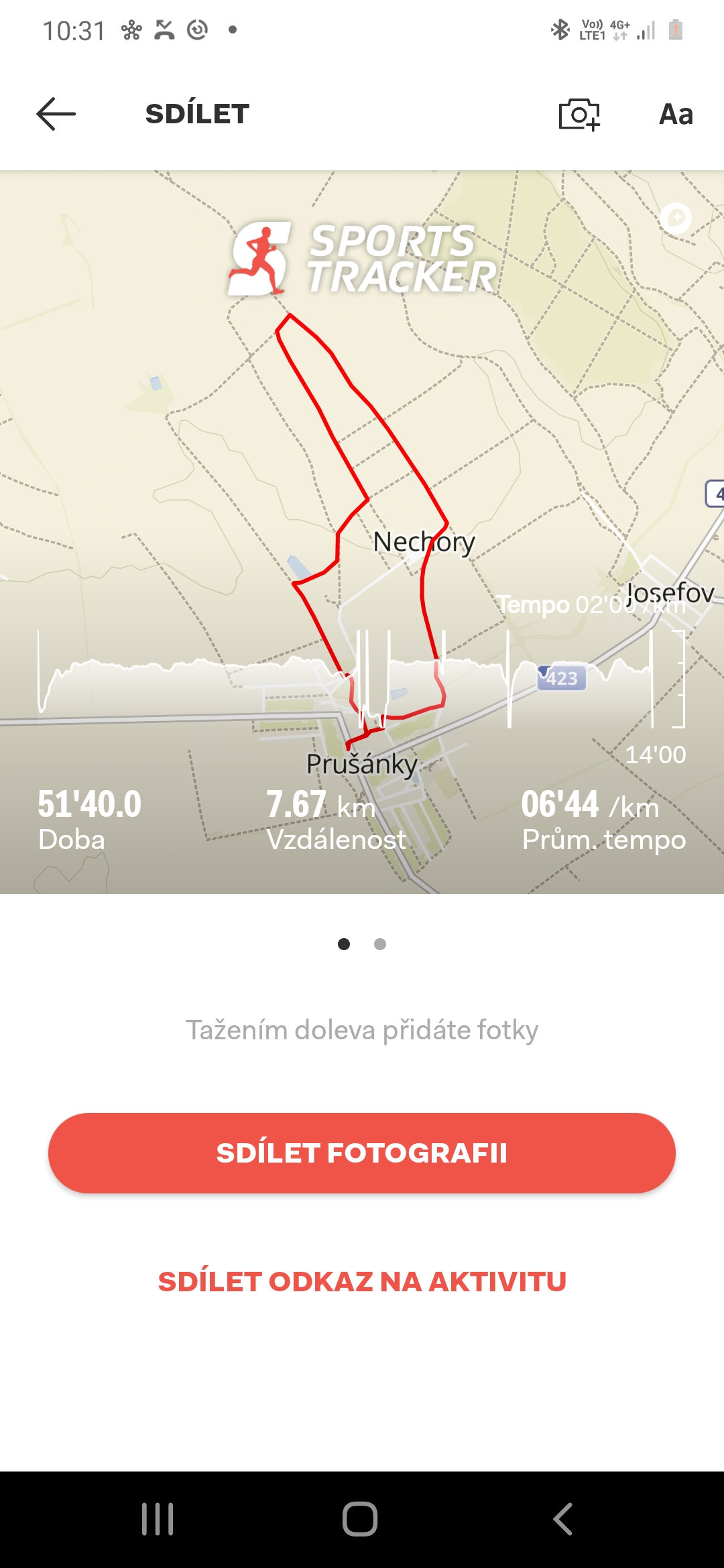This screenshot has height=1568, width=724.
Task: Go to the phone home screen
Action: pyautogui.click(x=360, y=1519)
